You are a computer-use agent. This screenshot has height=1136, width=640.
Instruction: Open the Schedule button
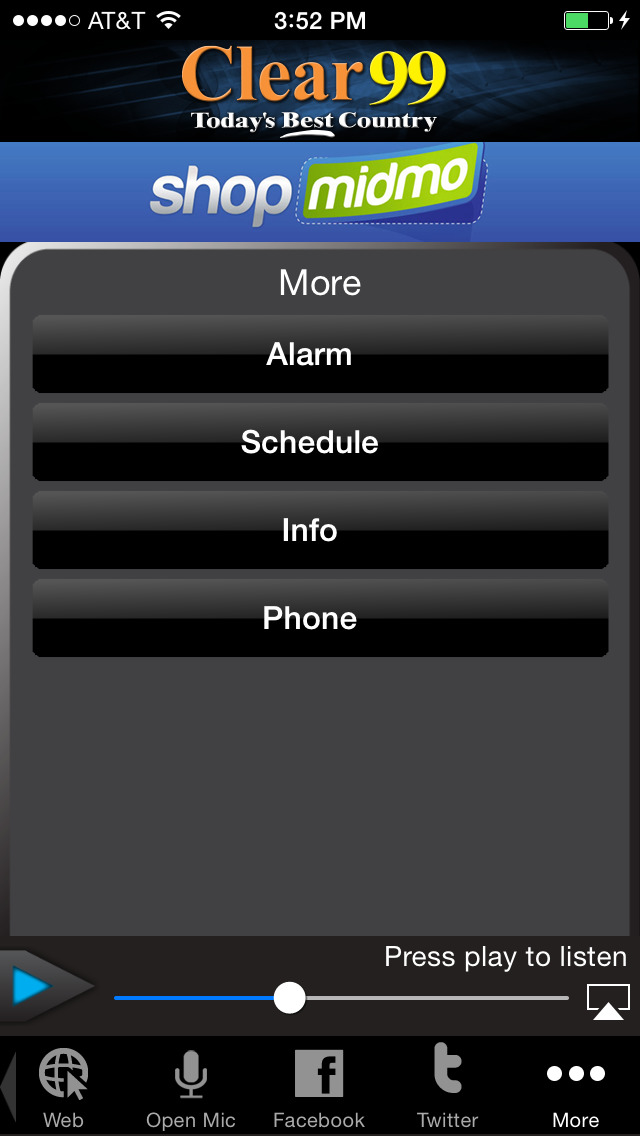pyautogui.click(x=320, y=442)
